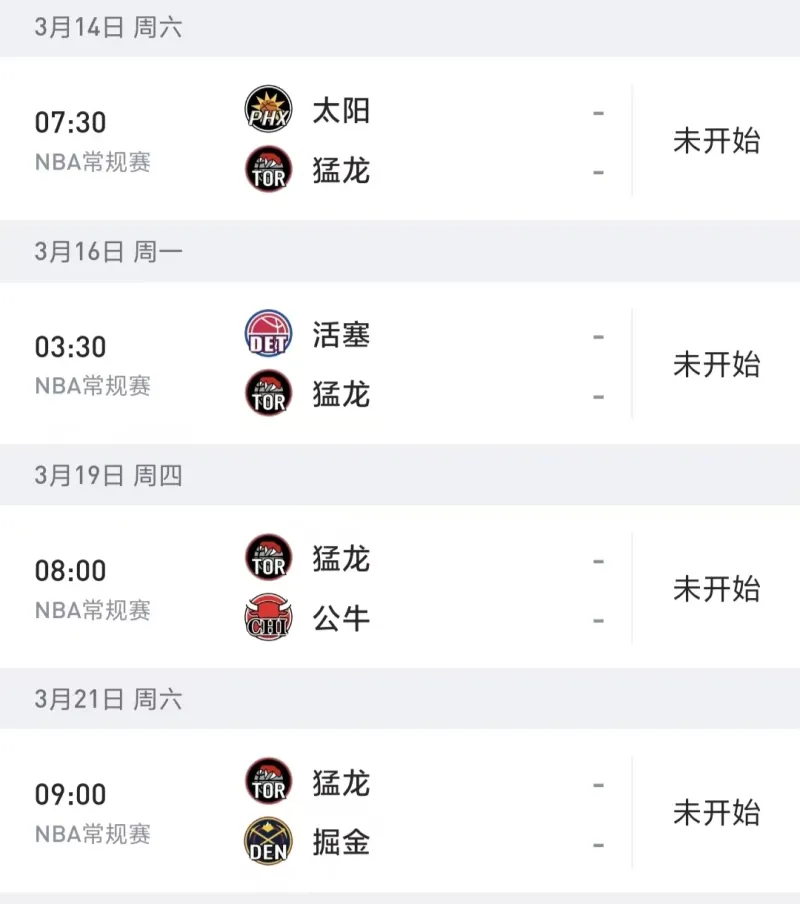Select the 猛龙 vs 公牛 game row
Viewport: 800px width, 904px height.
click(400, 588)
